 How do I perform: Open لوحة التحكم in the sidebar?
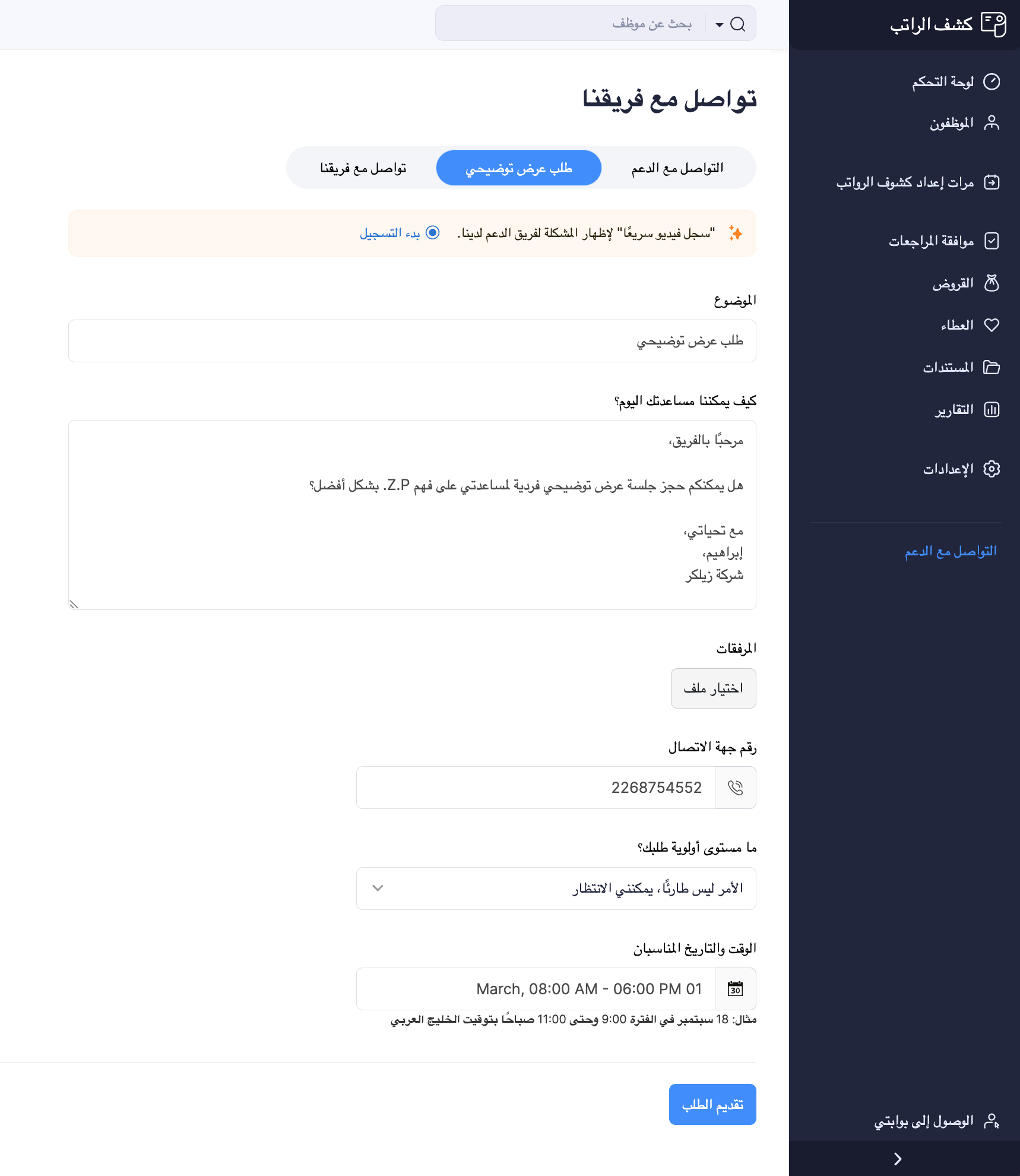955,81
